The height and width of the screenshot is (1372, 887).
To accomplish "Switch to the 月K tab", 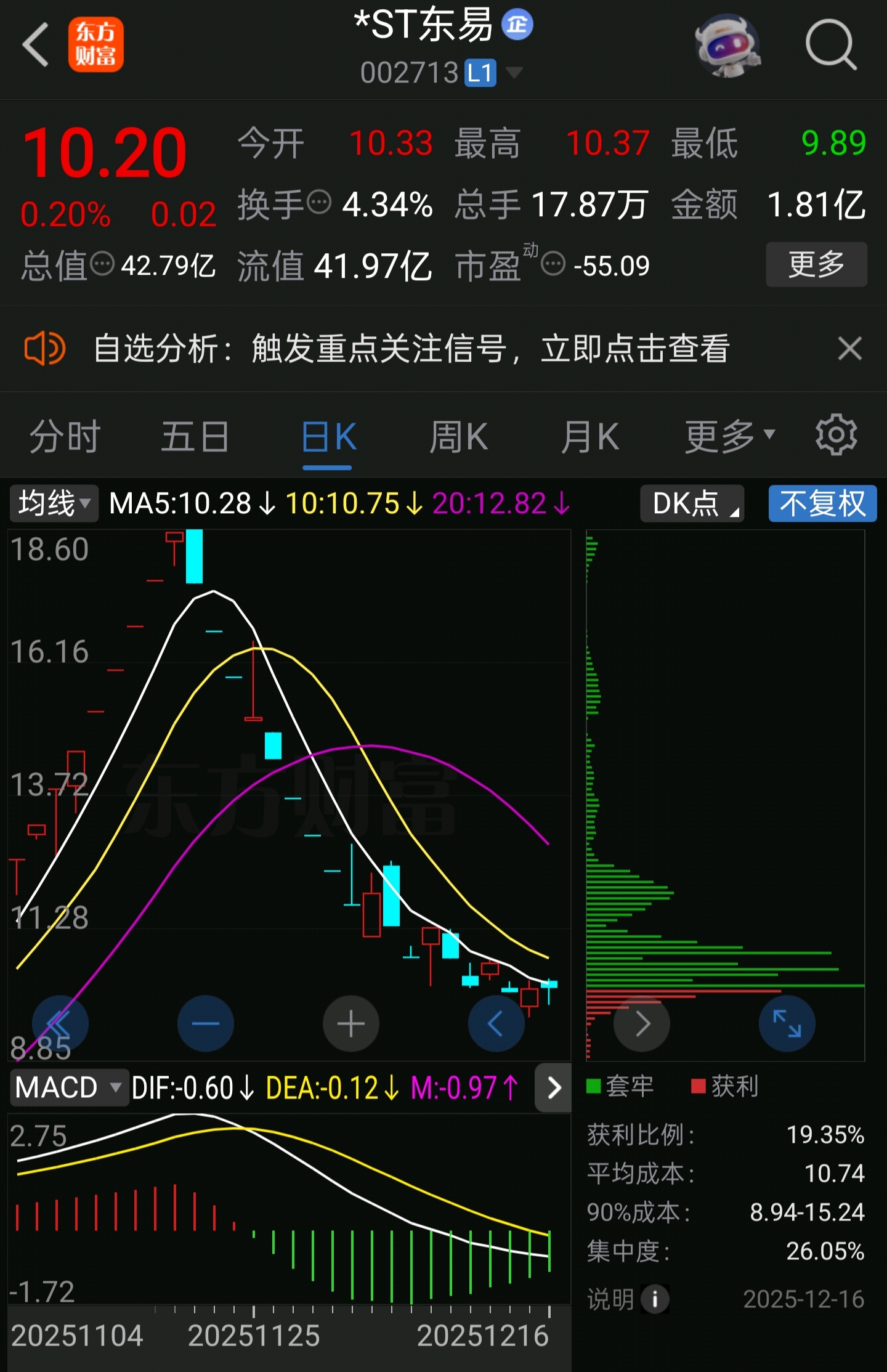I will pos(589,437).
